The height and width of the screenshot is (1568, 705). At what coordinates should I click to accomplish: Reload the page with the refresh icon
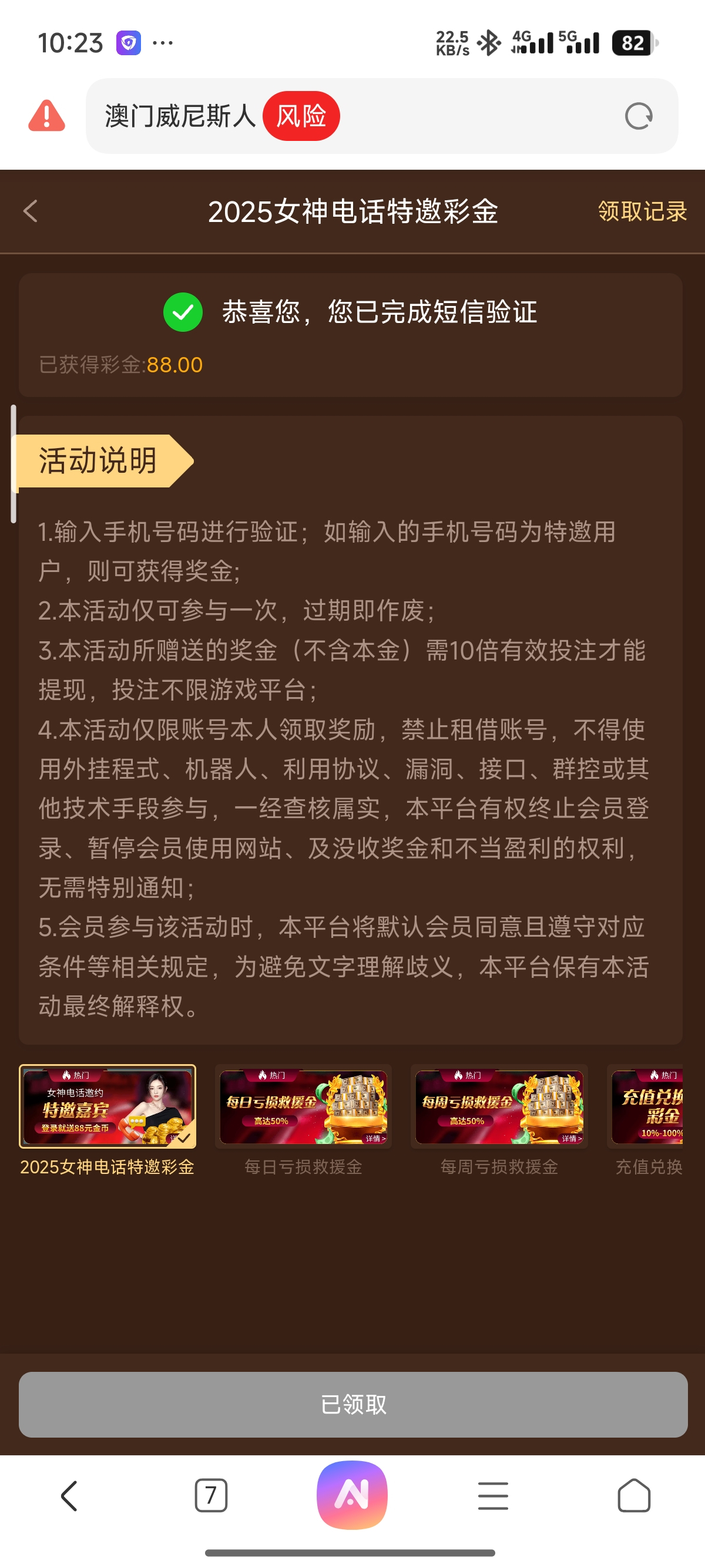[x=638, y=116]
